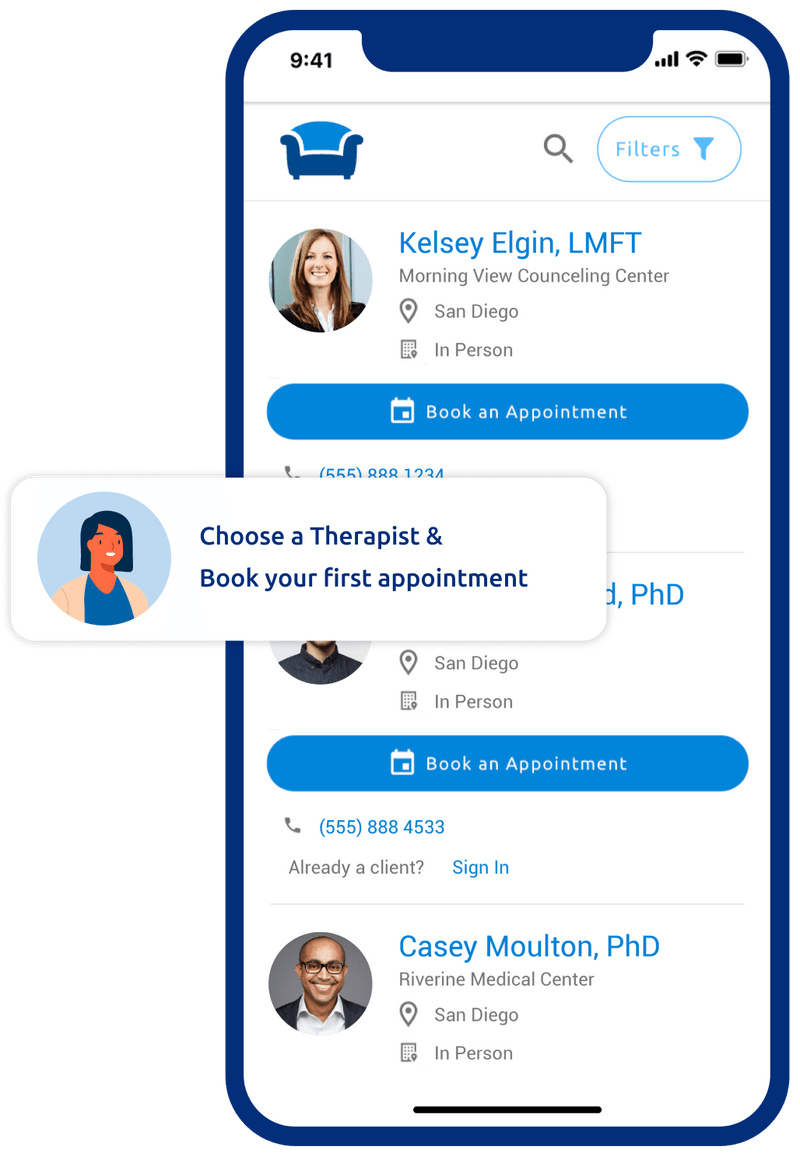This screenshot has width=800, height=1156.
Task: Click the therapist illustration in the tooltip banner
Action: point(104,557)
